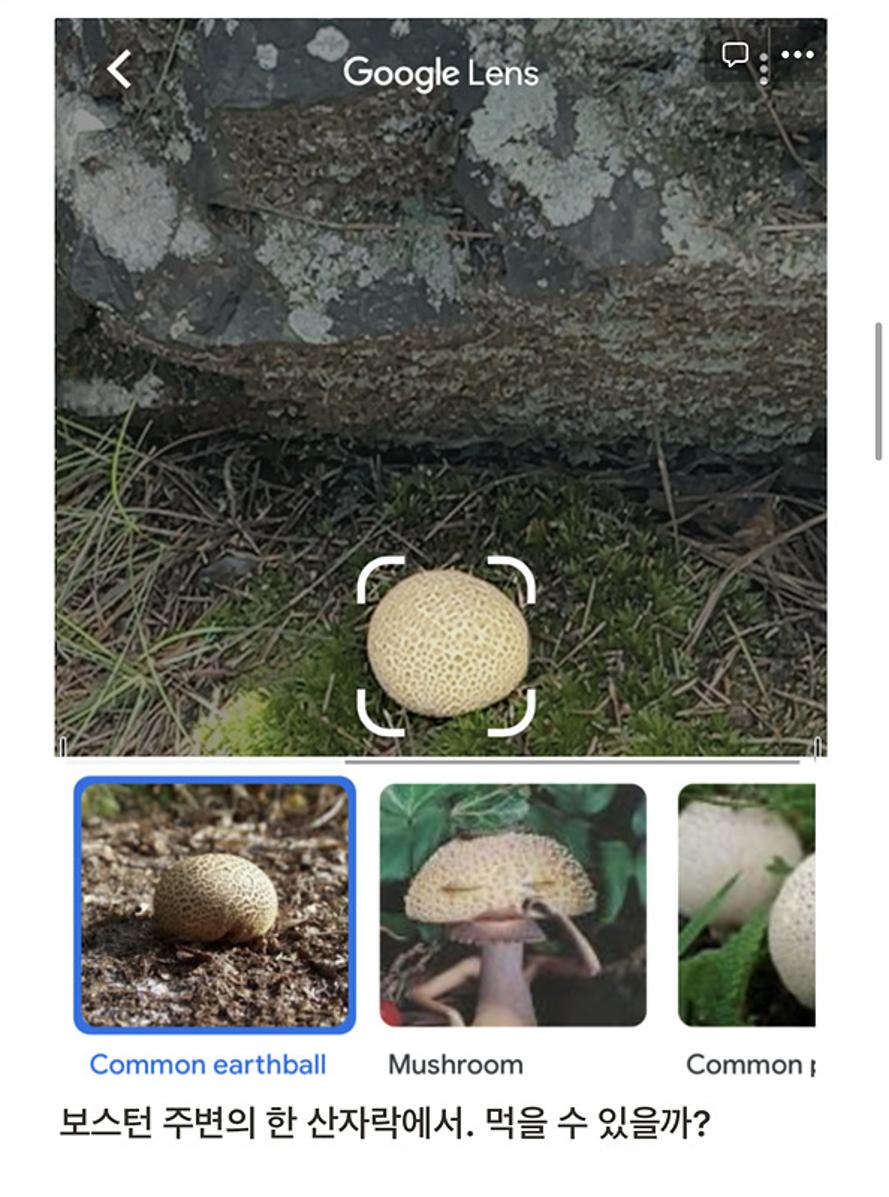Open the three-dot overflow menu
Screen dimensions: 889x1197
pos(797,54)
